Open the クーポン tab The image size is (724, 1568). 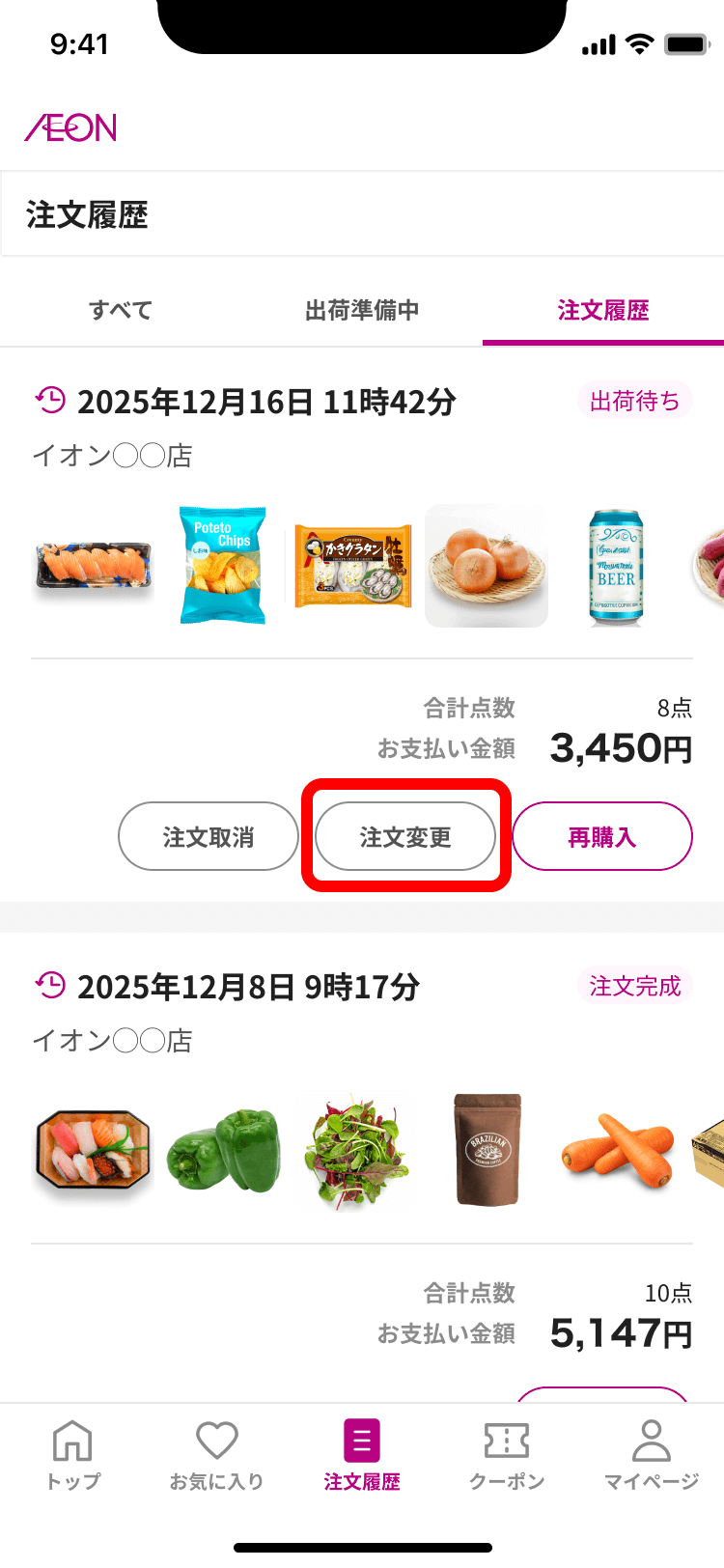click(x=507, y=1454)
